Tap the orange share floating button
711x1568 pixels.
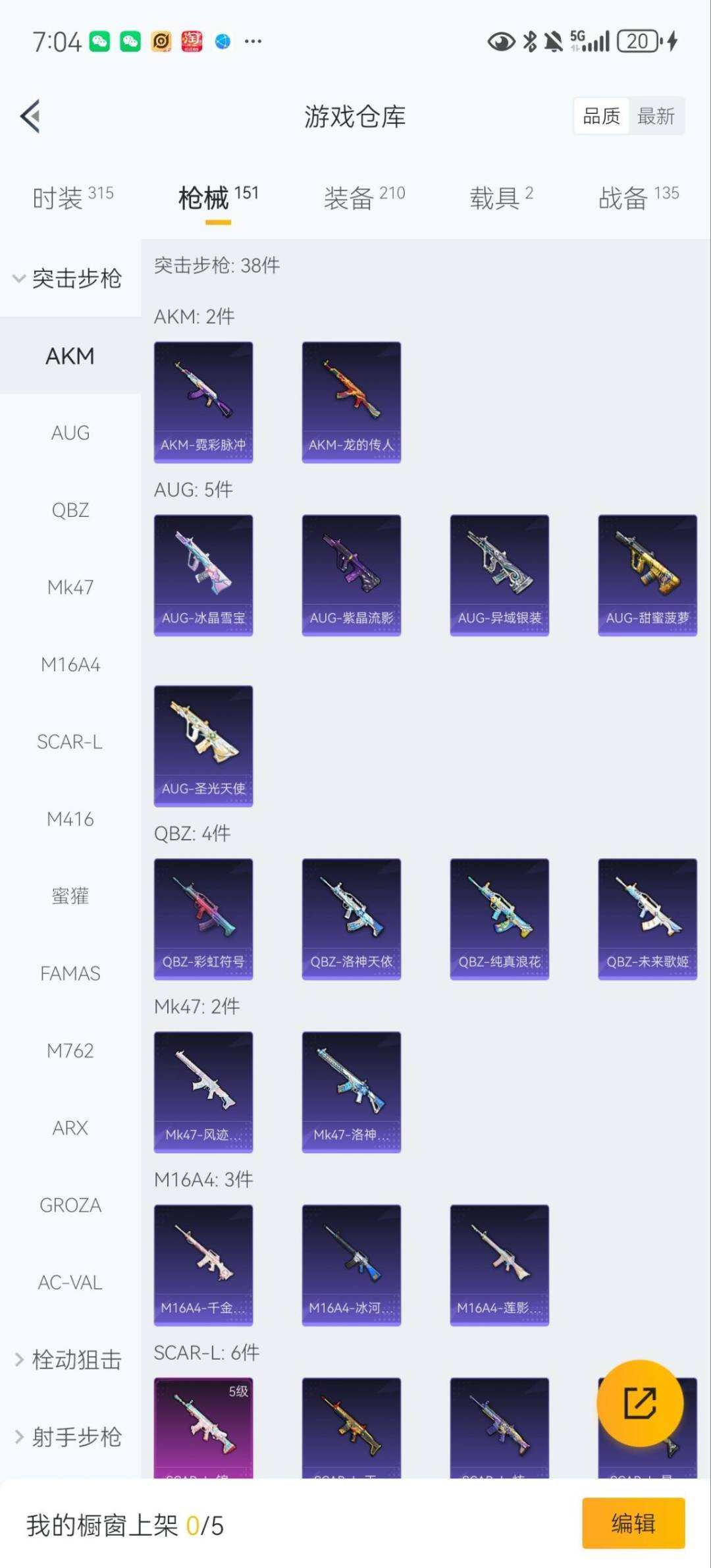point(639,1403)
